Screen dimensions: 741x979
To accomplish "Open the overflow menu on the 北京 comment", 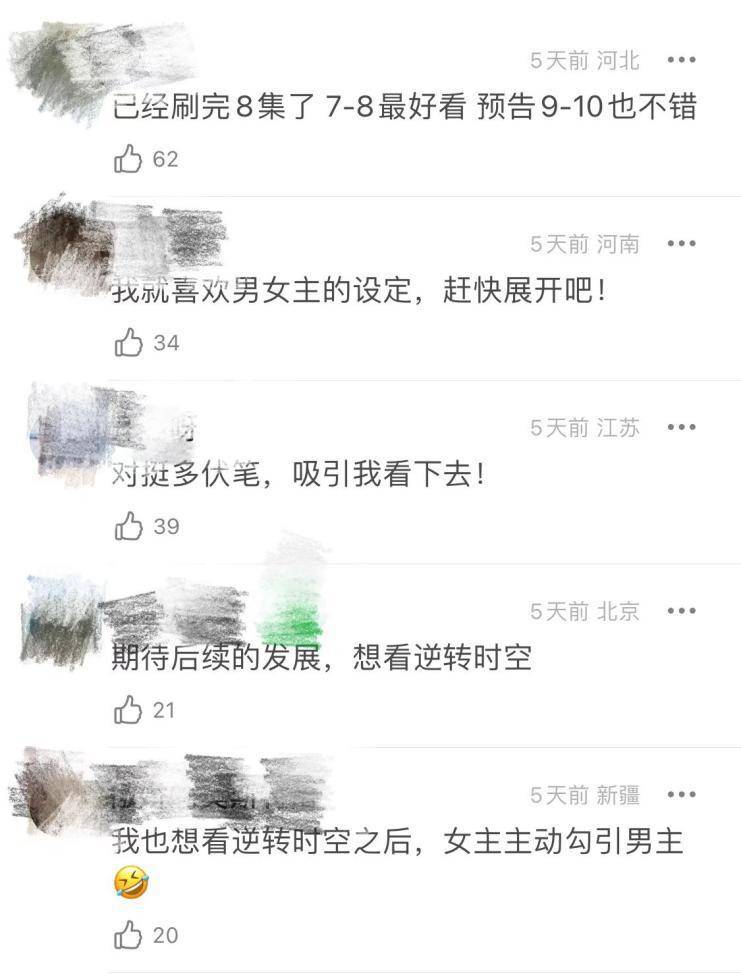I will 681,611.
